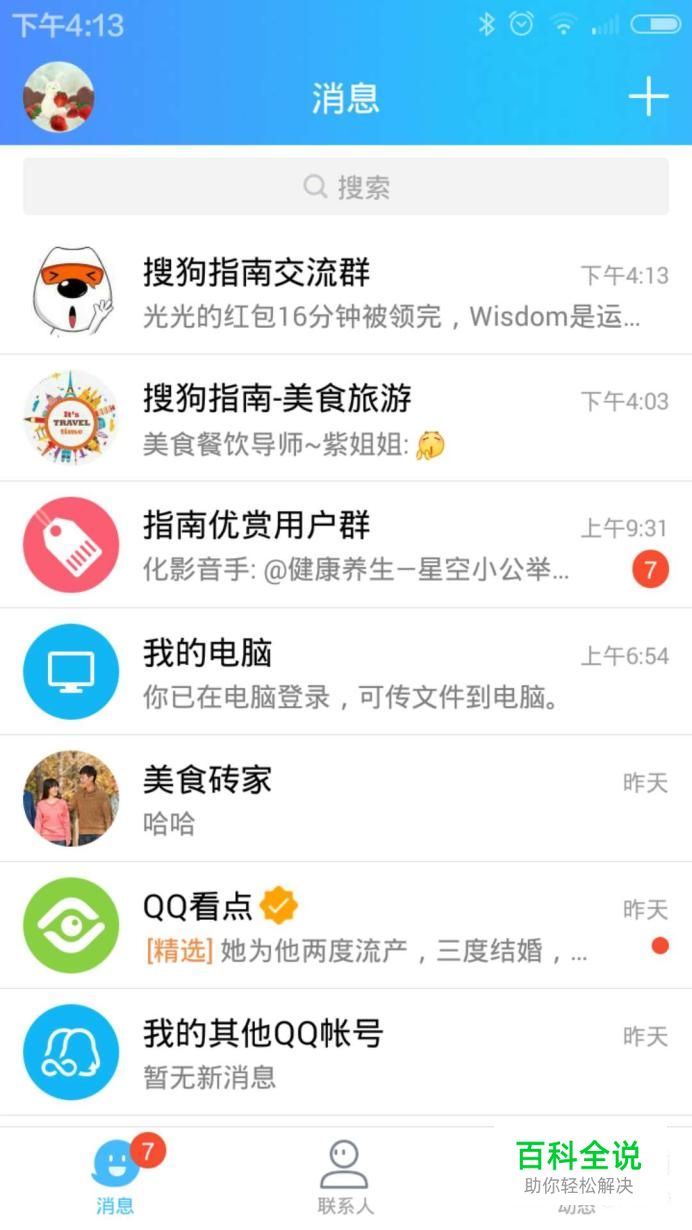The height and width of the screenshot is (1230, 692).
Task: Tap the plus icon to add
Action: click(x=647, y=97)
